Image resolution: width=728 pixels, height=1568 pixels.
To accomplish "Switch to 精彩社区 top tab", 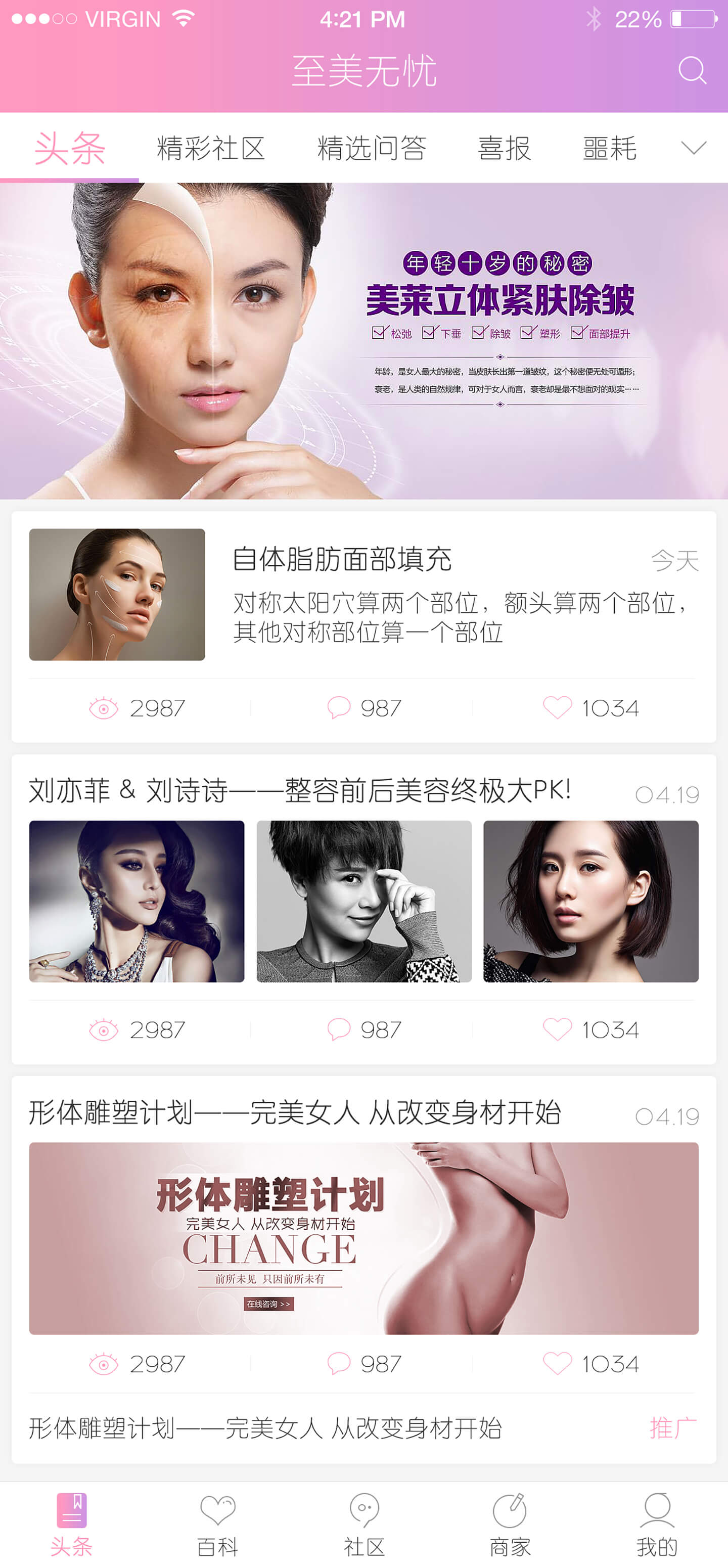I will pyautogui.click(x=211, y=149).
